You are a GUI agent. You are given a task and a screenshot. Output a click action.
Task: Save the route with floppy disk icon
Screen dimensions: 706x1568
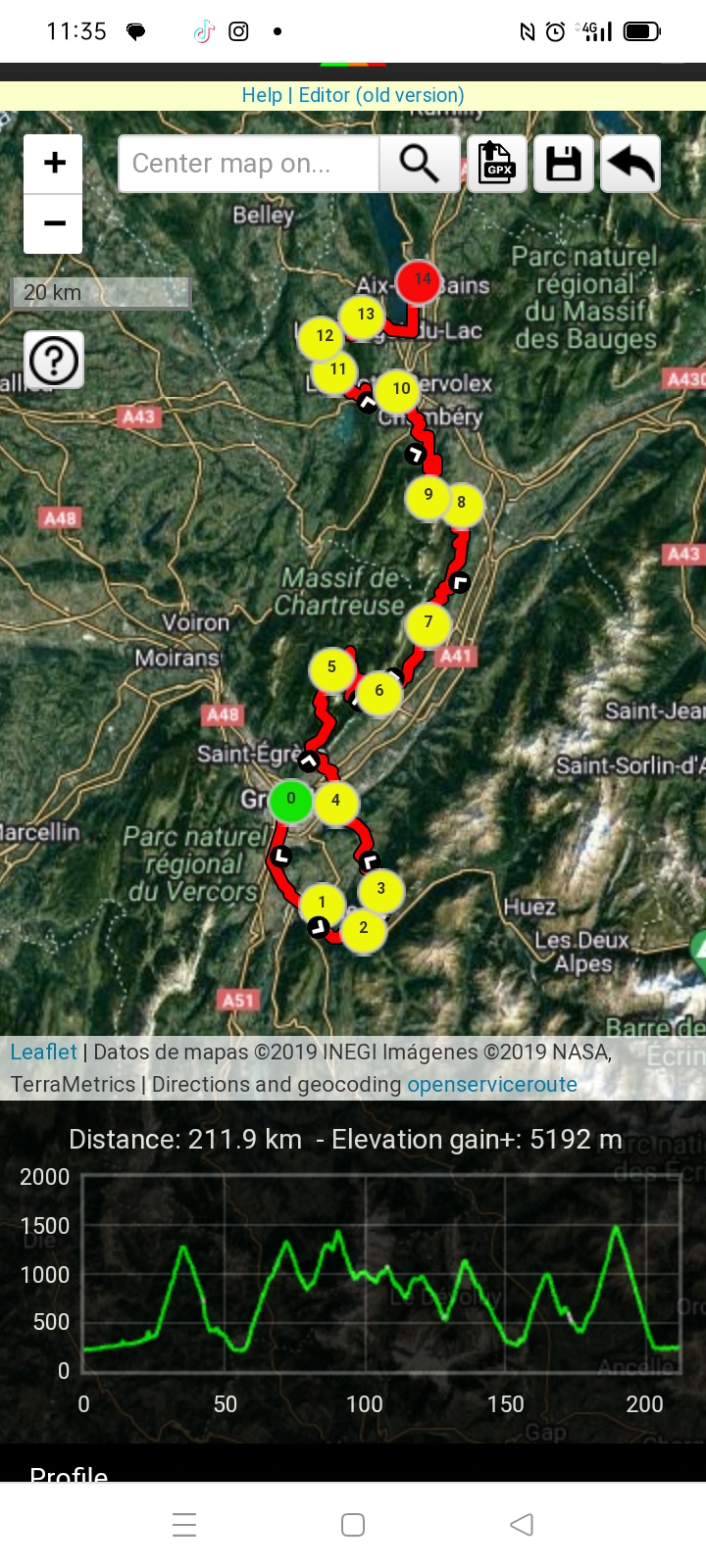(564, 164)
